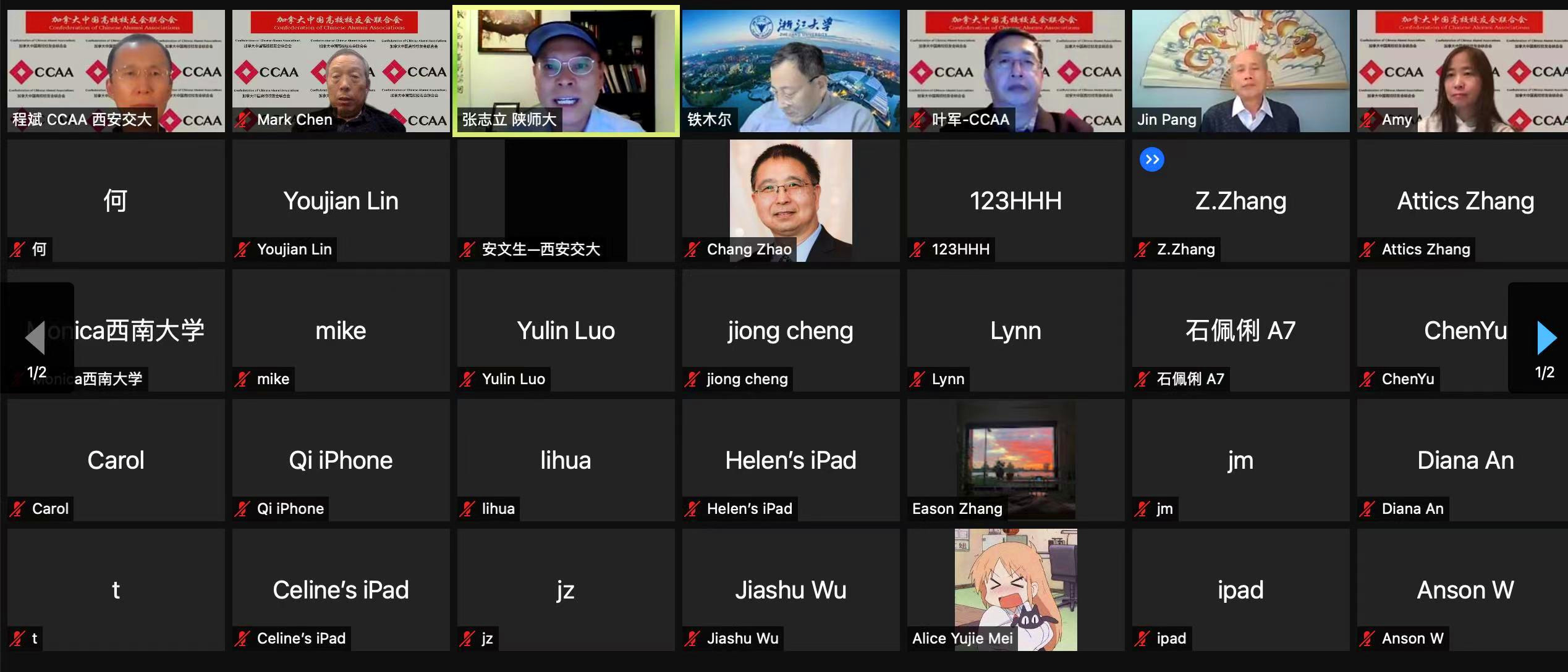Go to the next page of participants

point(1546,337)
